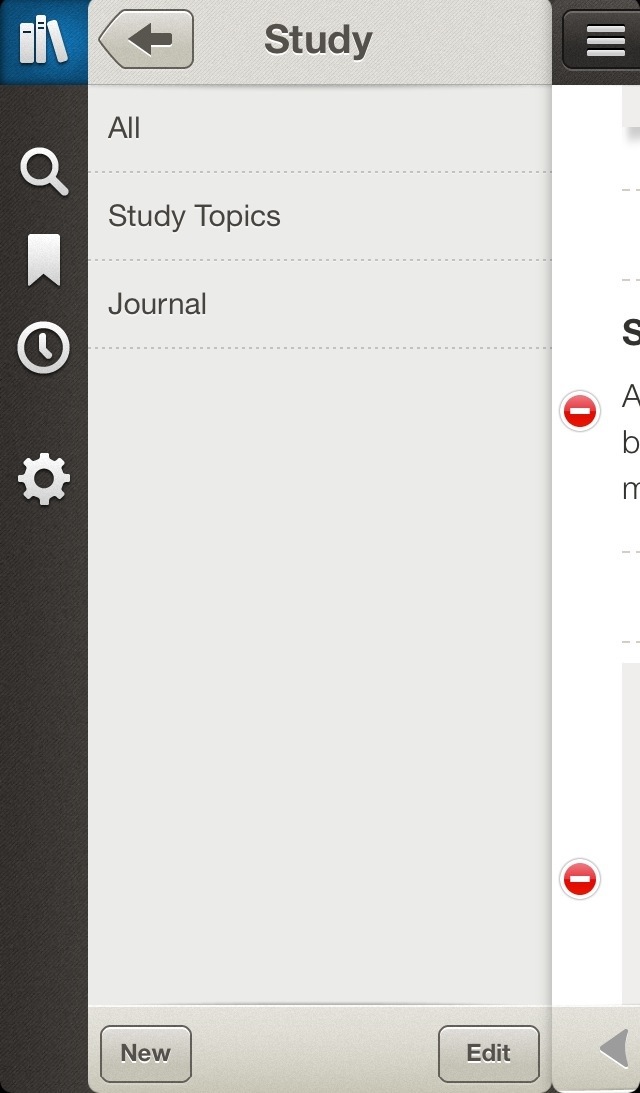This screenshot has width=640, height=1093.
Task: Open the Journal row
Action: tap(320, 304)
